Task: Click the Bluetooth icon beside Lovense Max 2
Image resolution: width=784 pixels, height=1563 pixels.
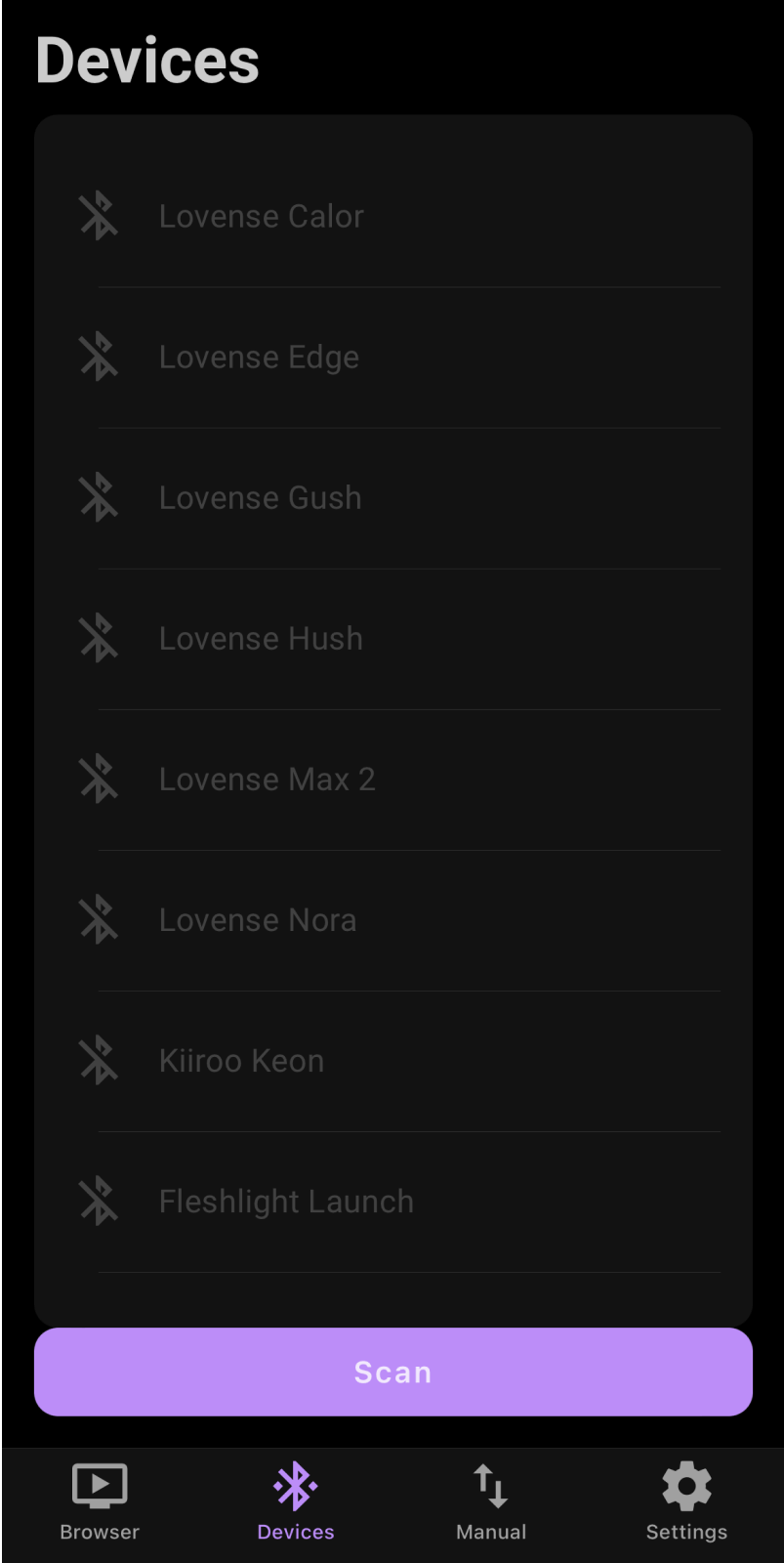Action: 98,778
